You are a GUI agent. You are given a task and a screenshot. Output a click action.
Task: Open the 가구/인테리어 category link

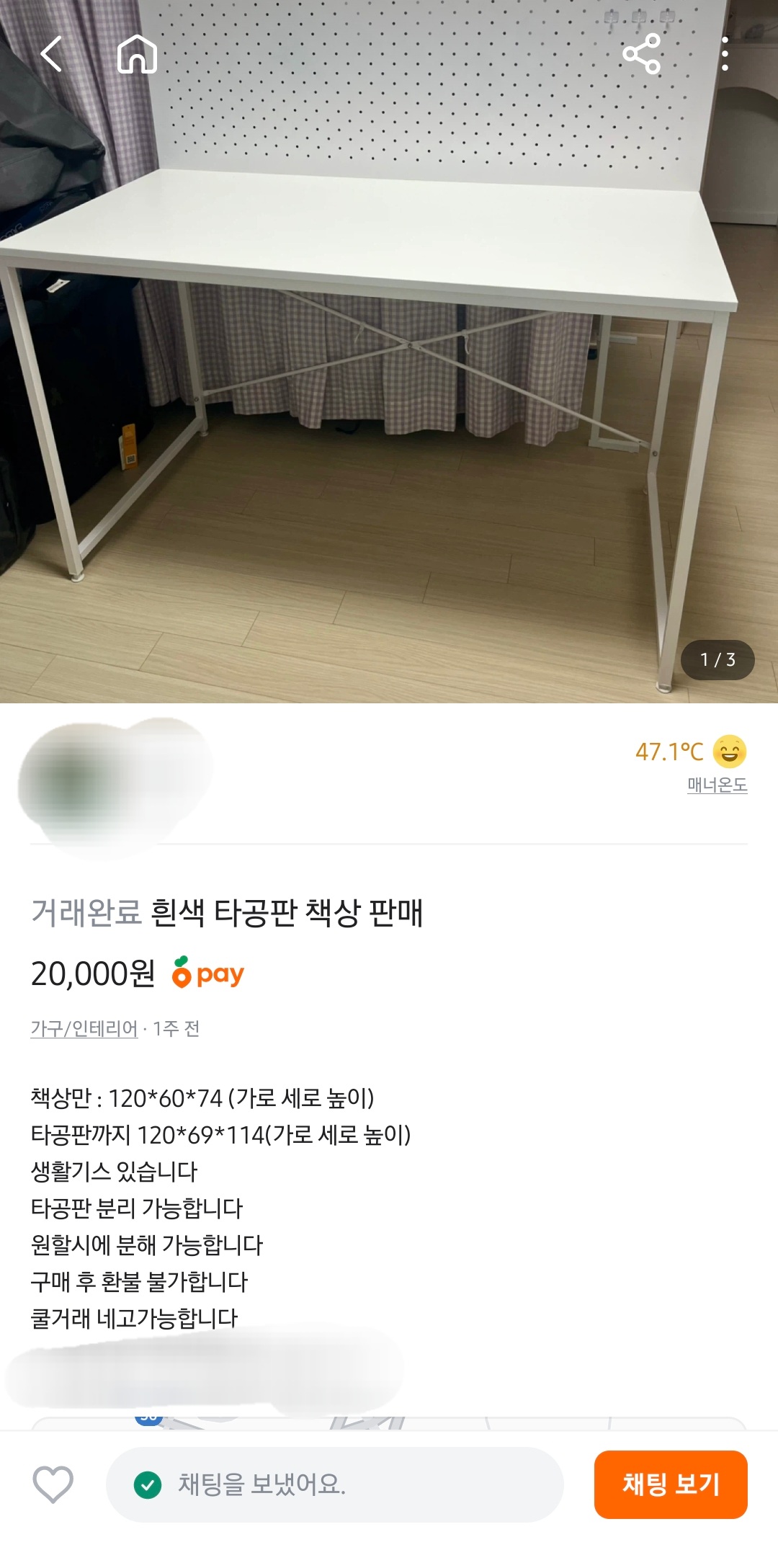tap(84, 1028)
